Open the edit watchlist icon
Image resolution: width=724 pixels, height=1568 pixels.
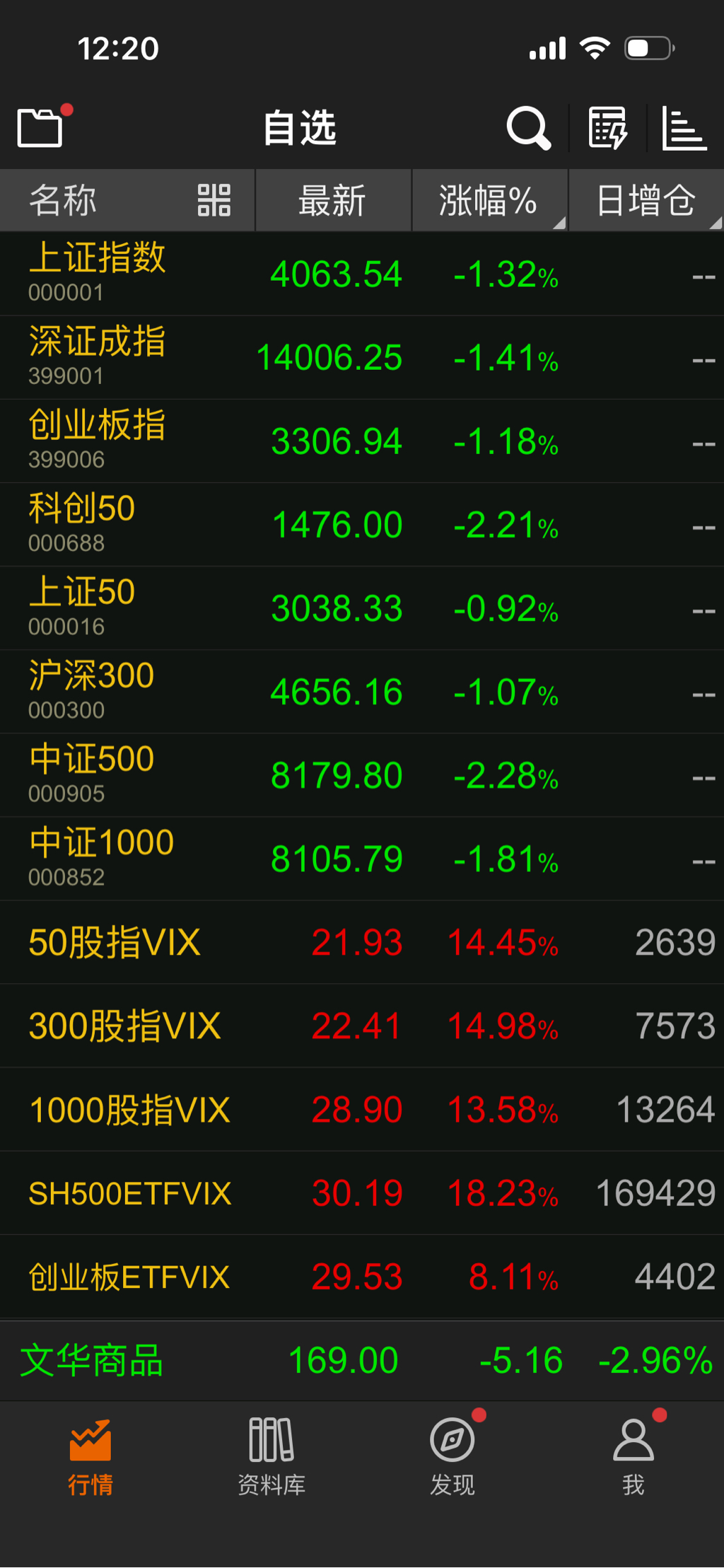(608, 128)
